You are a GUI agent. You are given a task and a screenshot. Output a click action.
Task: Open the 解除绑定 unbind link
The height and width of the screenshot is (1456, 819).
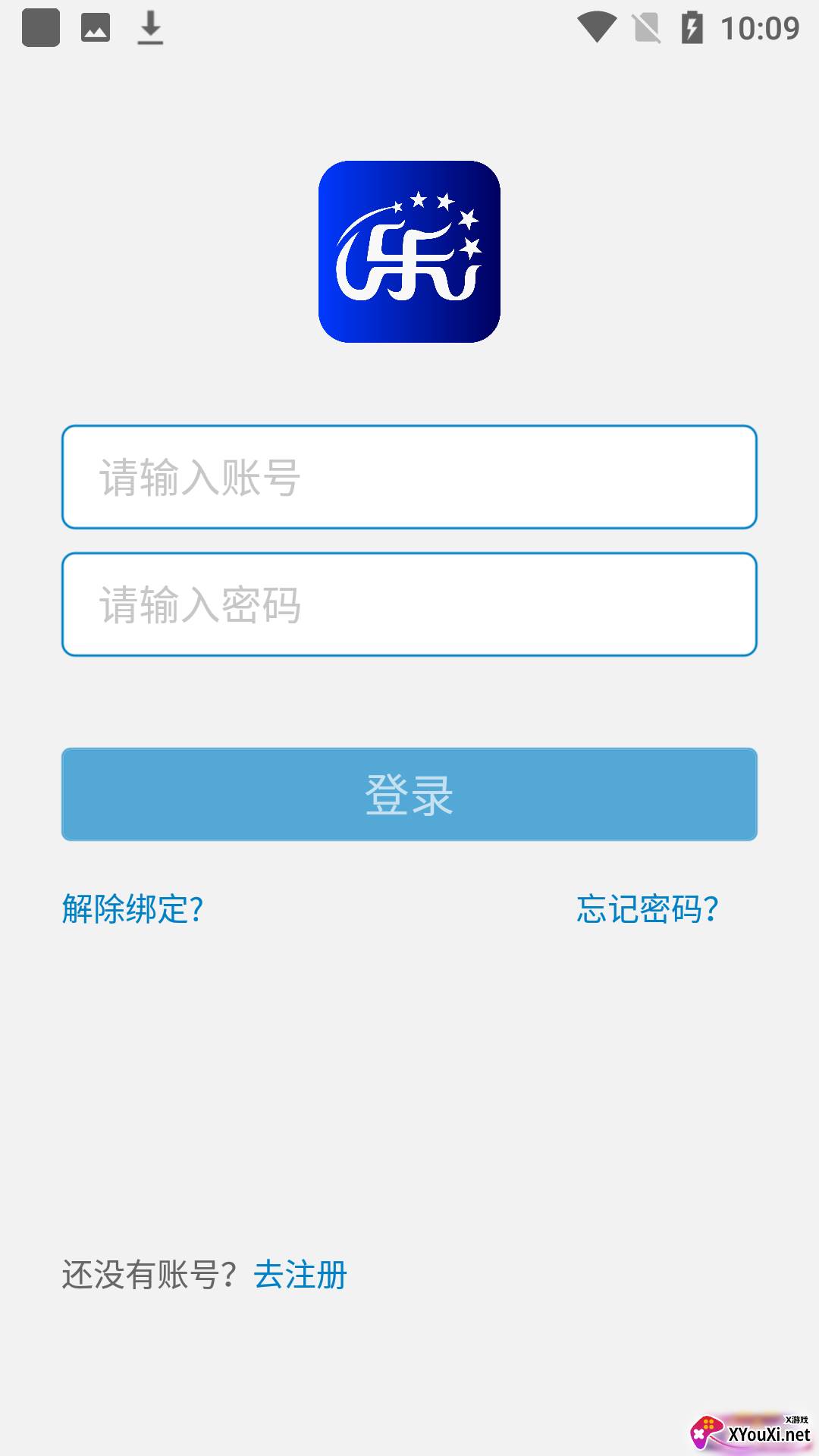[133, 908]
